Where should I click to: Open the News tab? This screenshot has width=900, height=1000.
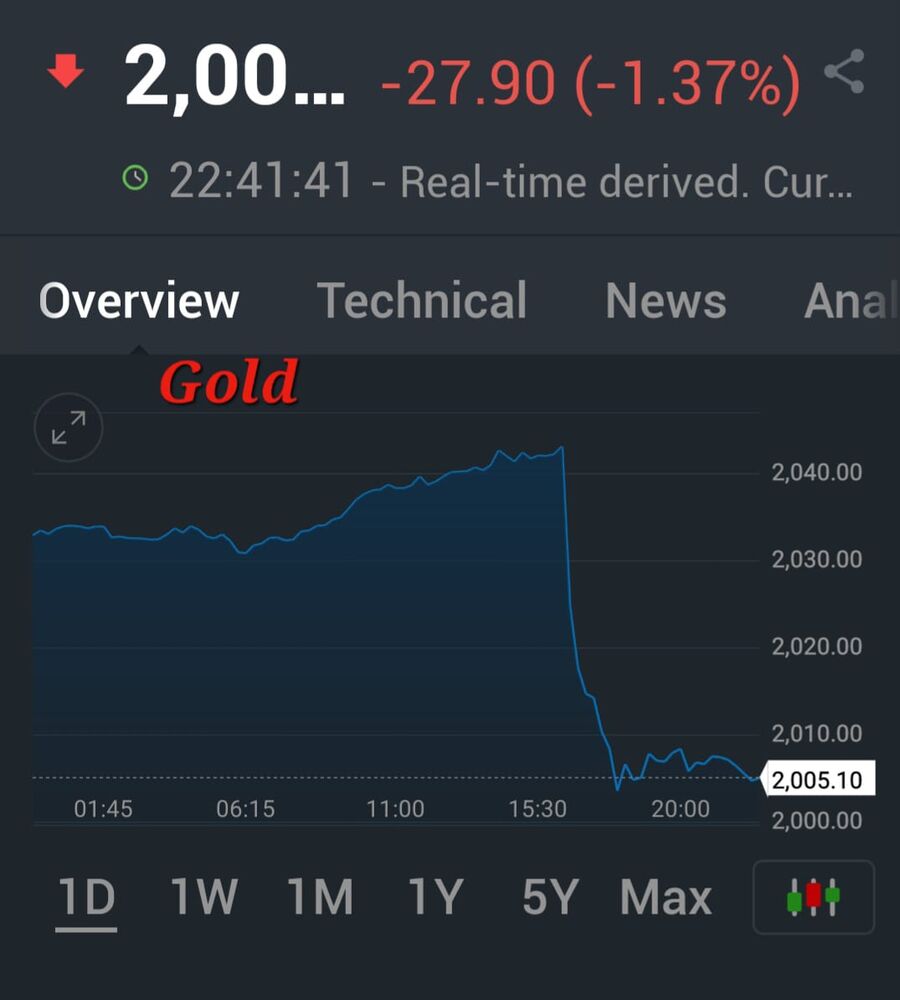[664, 300]
